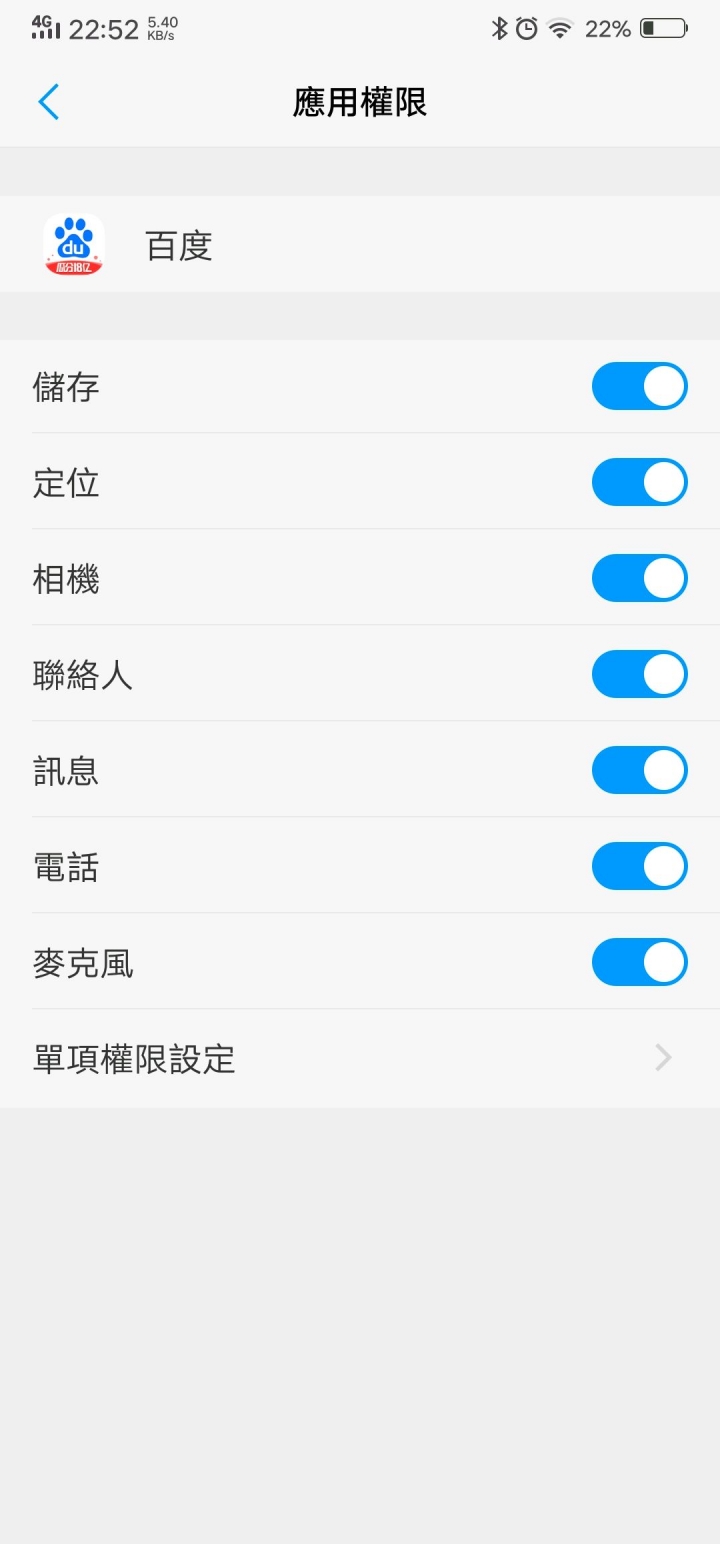Turn off the 麥克風 permission
The width and height of the screenshot is (720, 1544).
point(639,962)
